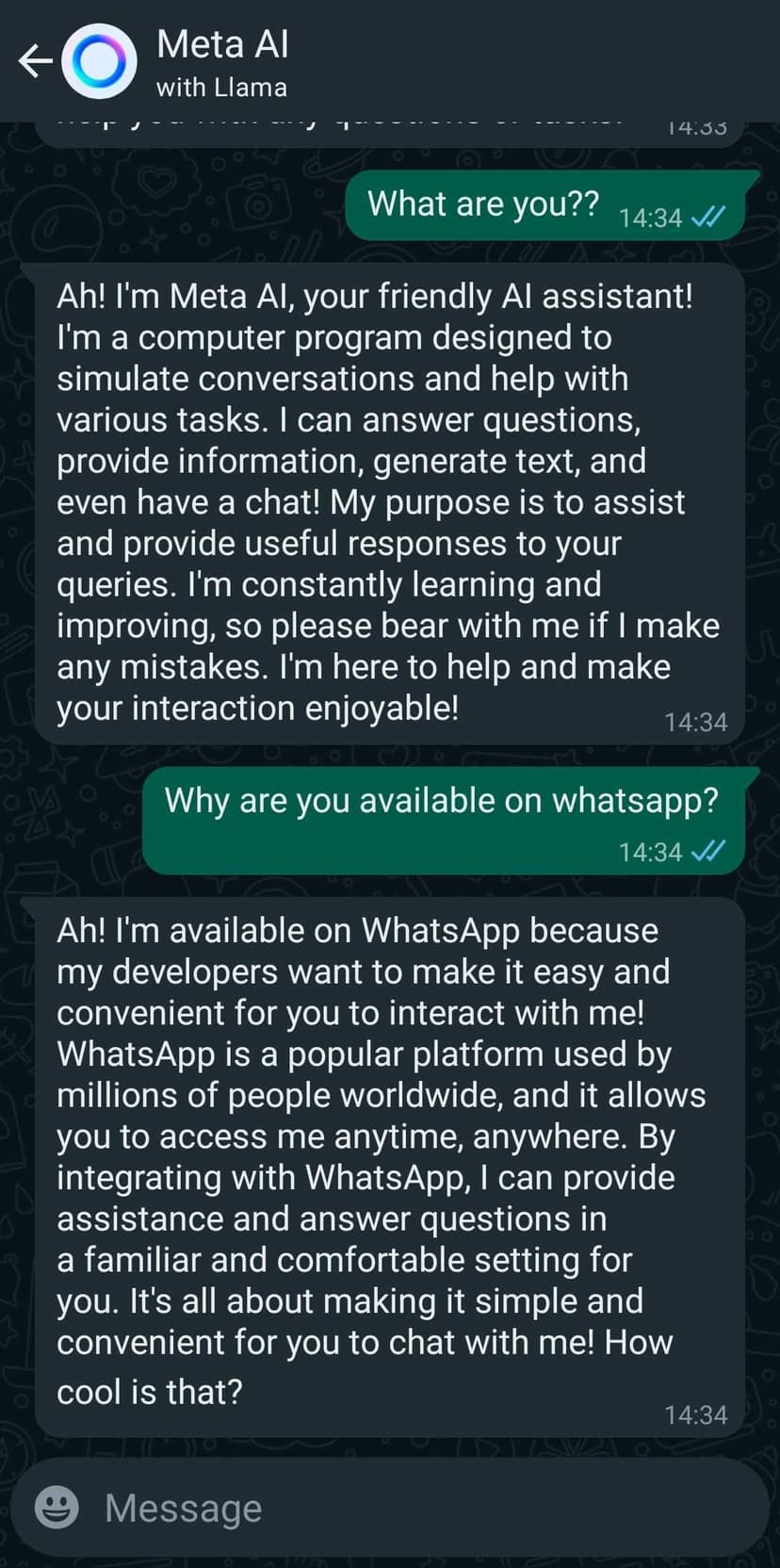Open the Meta AI profile picture
780x1568 pixels.
[99, 62]
